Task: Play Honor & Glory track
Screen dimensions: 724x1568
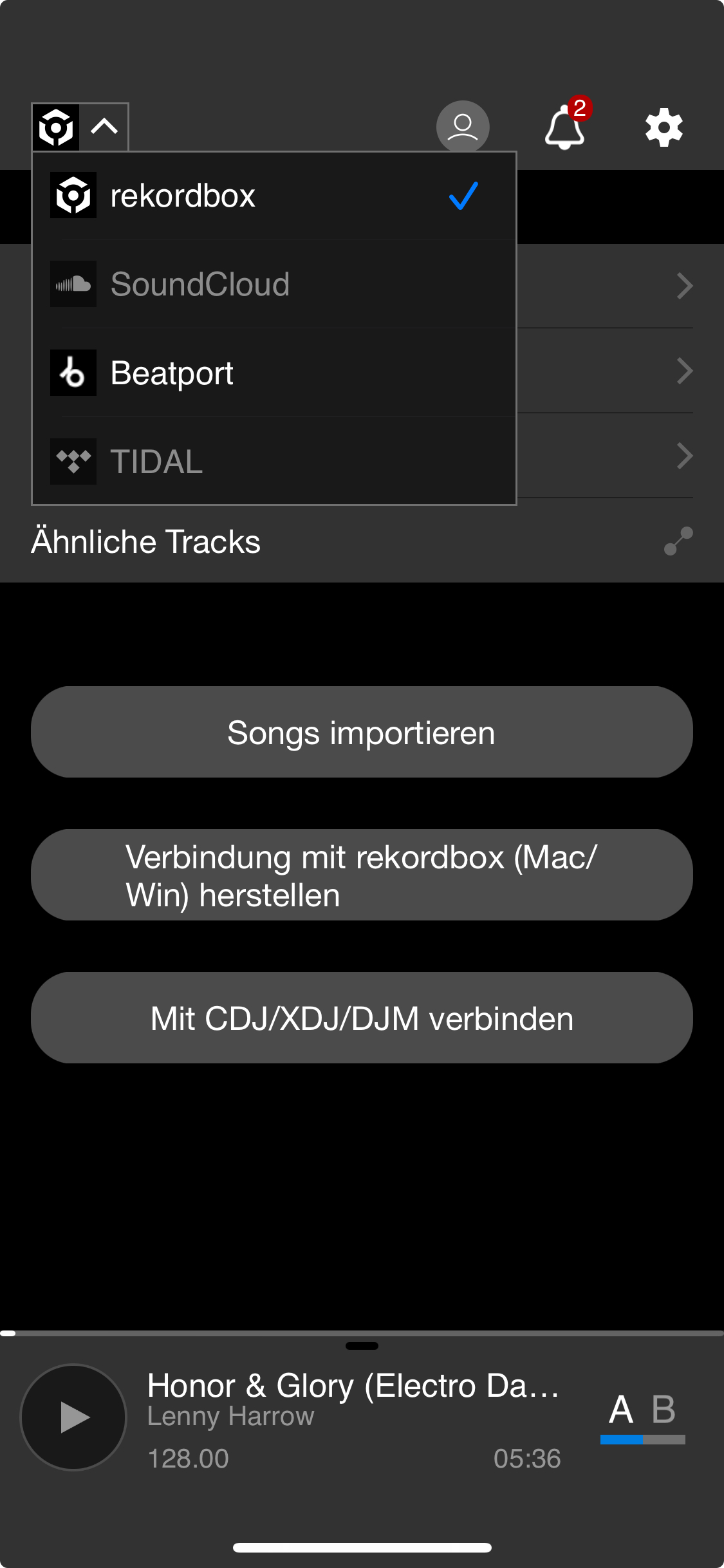Action: [x=73, y=1417]
